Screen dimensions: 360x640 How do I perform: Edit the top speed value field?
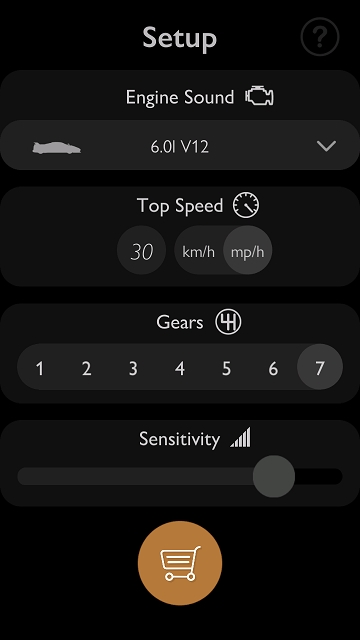[x=141, y=250]
